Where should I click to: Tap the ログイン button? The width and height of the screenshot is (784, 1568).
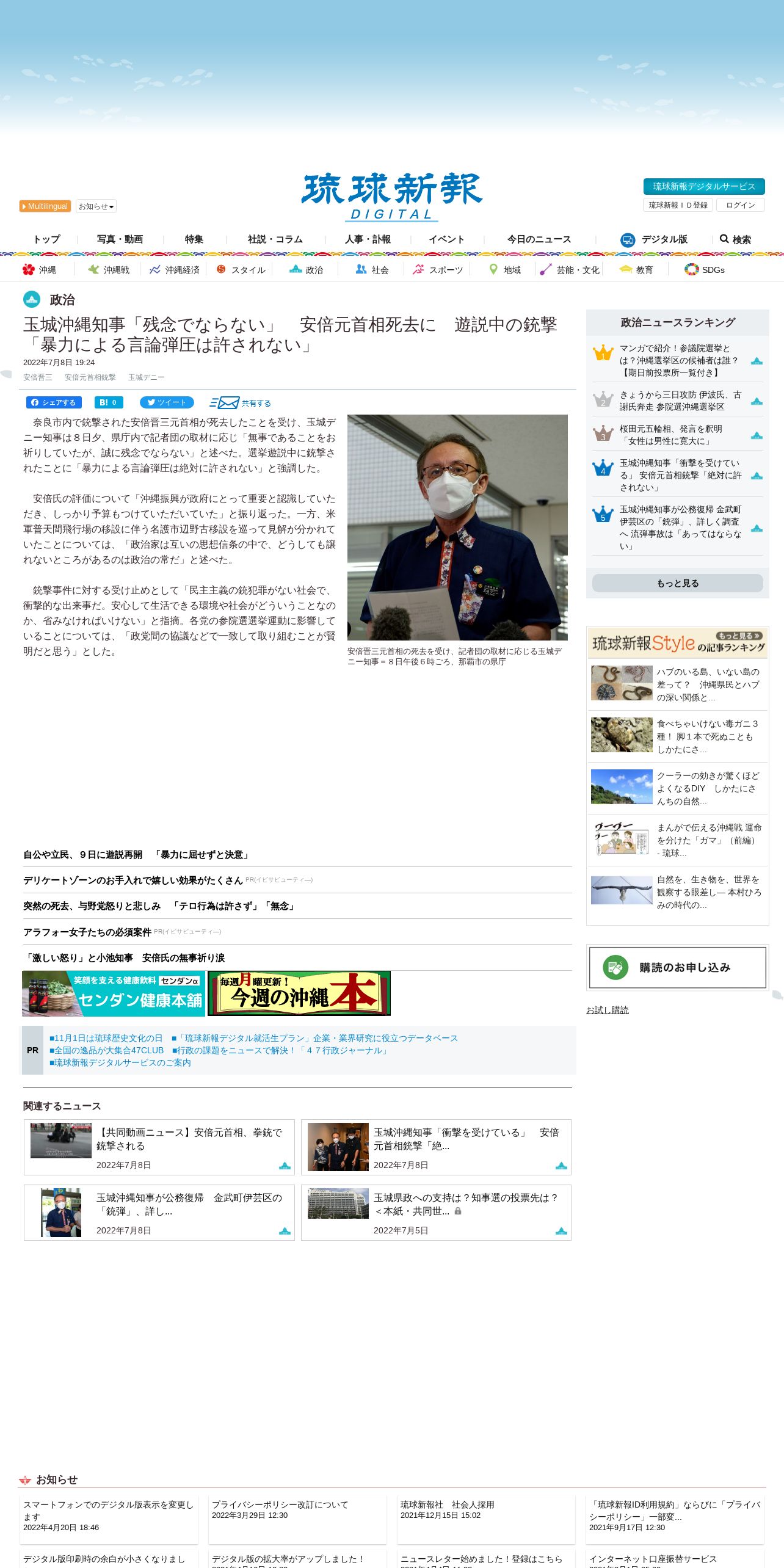click(x=740, y=205)
